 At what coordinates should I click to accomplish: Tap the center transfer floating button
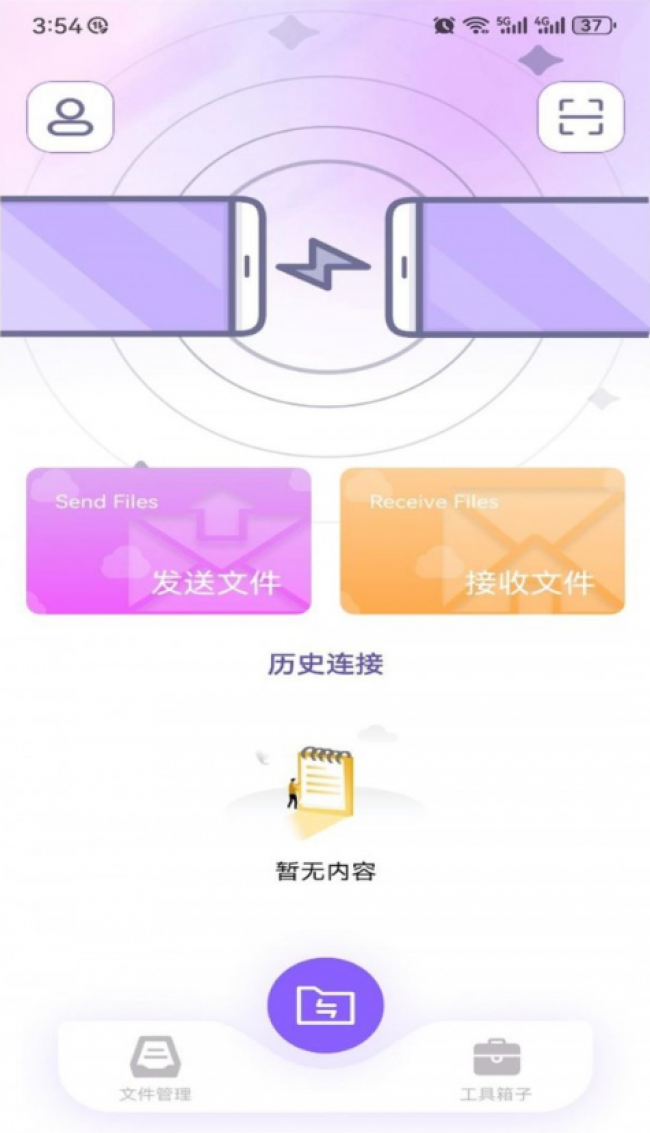(325, 1005)
